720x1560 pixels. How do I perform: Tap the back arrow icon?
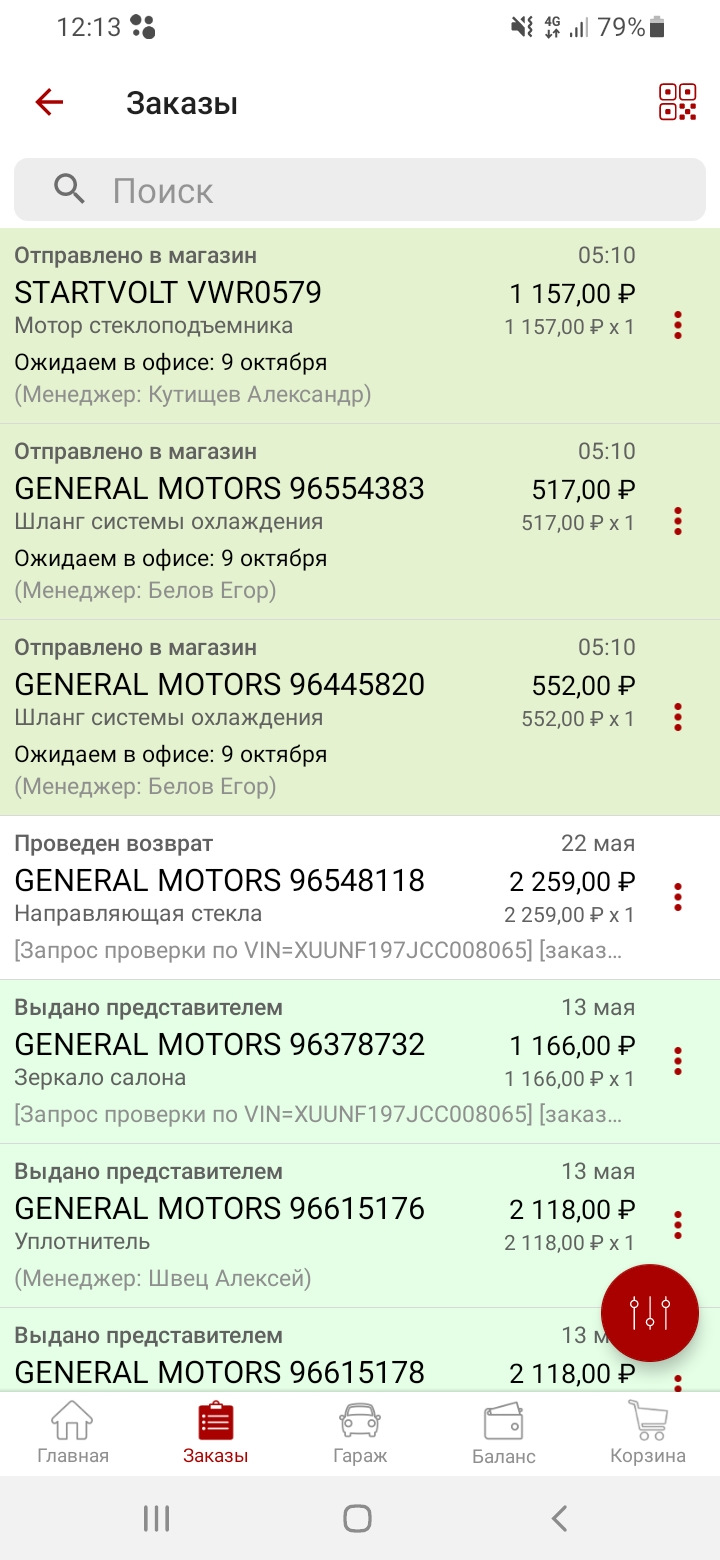click(x=47, y=101)
